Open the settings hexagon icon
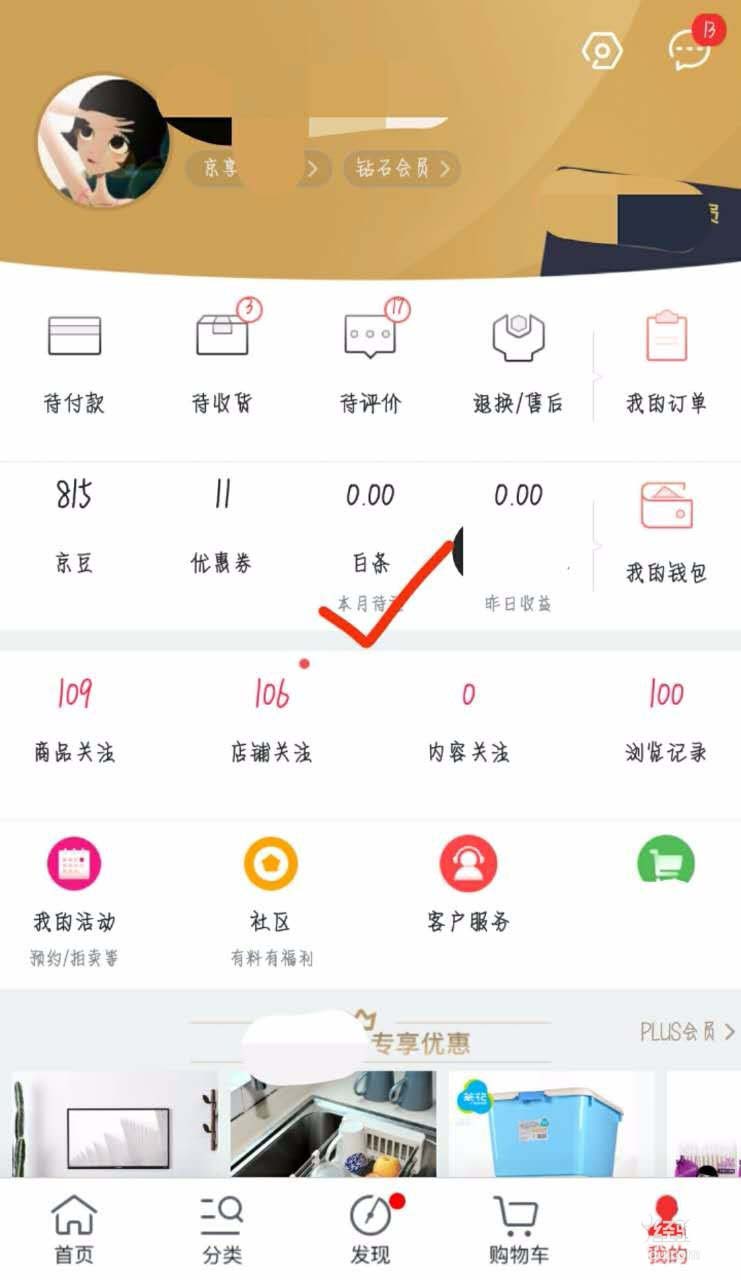This screenshot has width=741, height=1280. point(602,50)
